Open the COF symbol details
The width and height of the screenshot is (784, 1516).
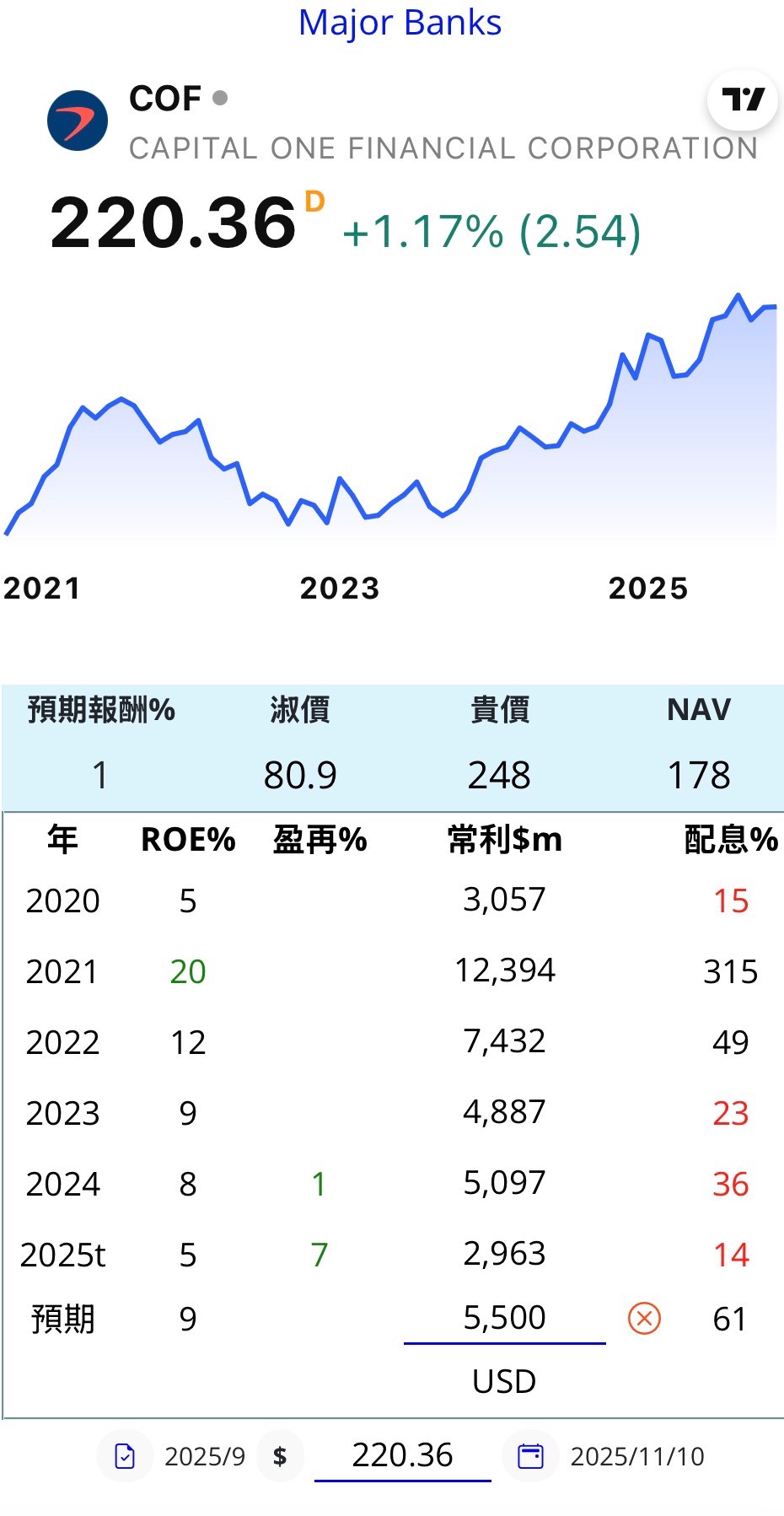165,99
